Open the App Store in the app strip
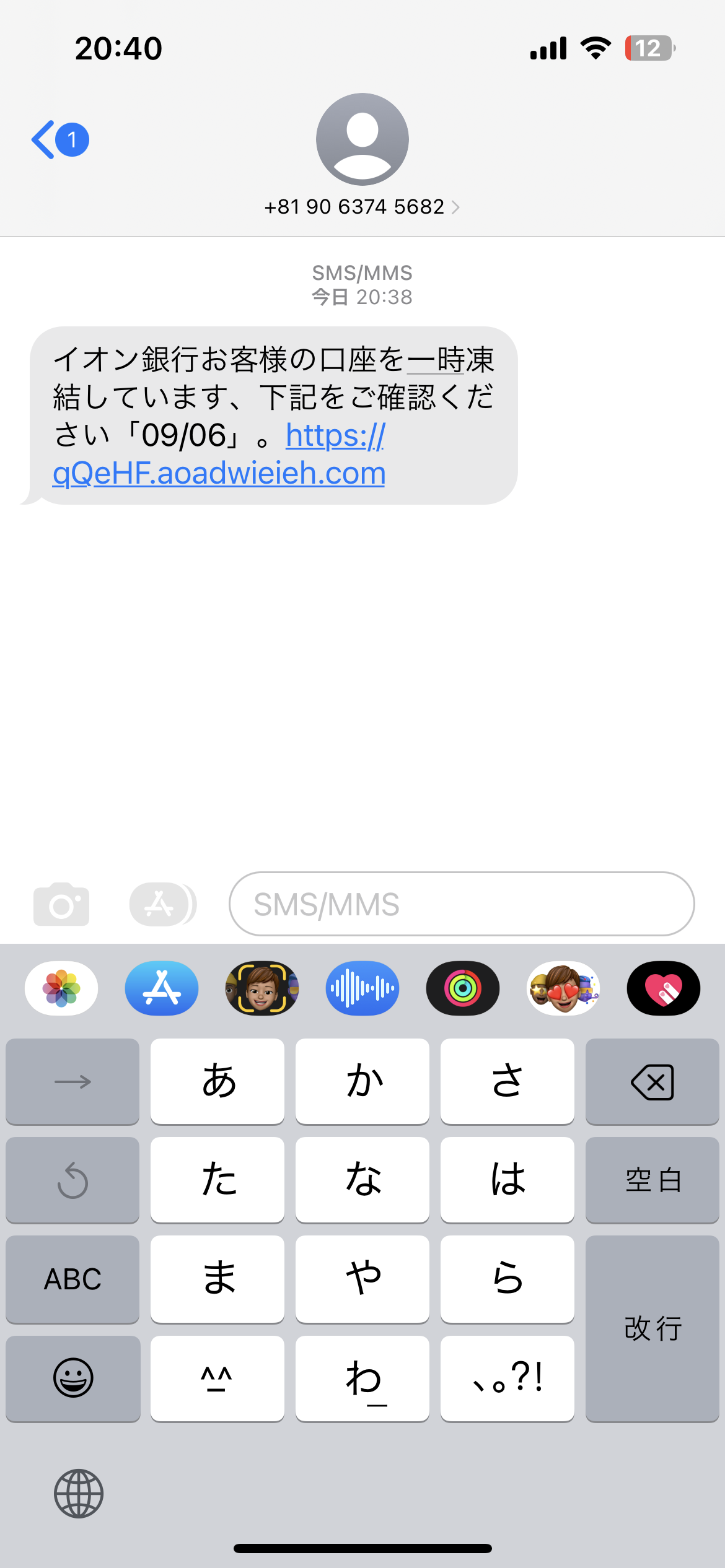The height and width of the screenshot is (1568, 725). tap(162, 988)
